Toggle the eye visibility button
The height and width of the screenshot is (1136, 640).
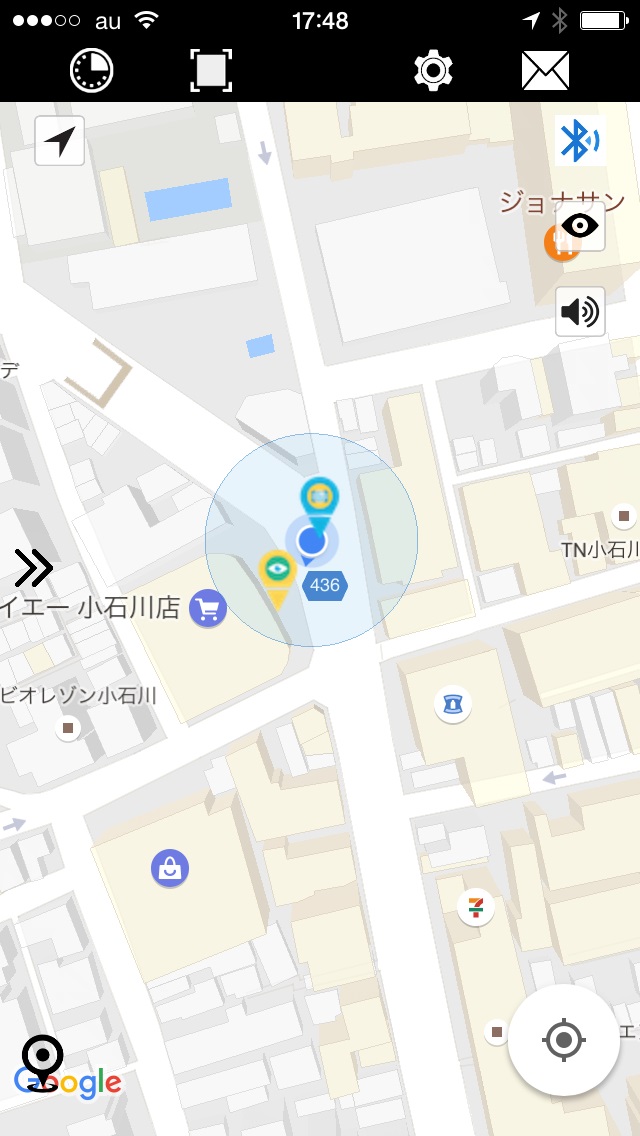[580, 226]
